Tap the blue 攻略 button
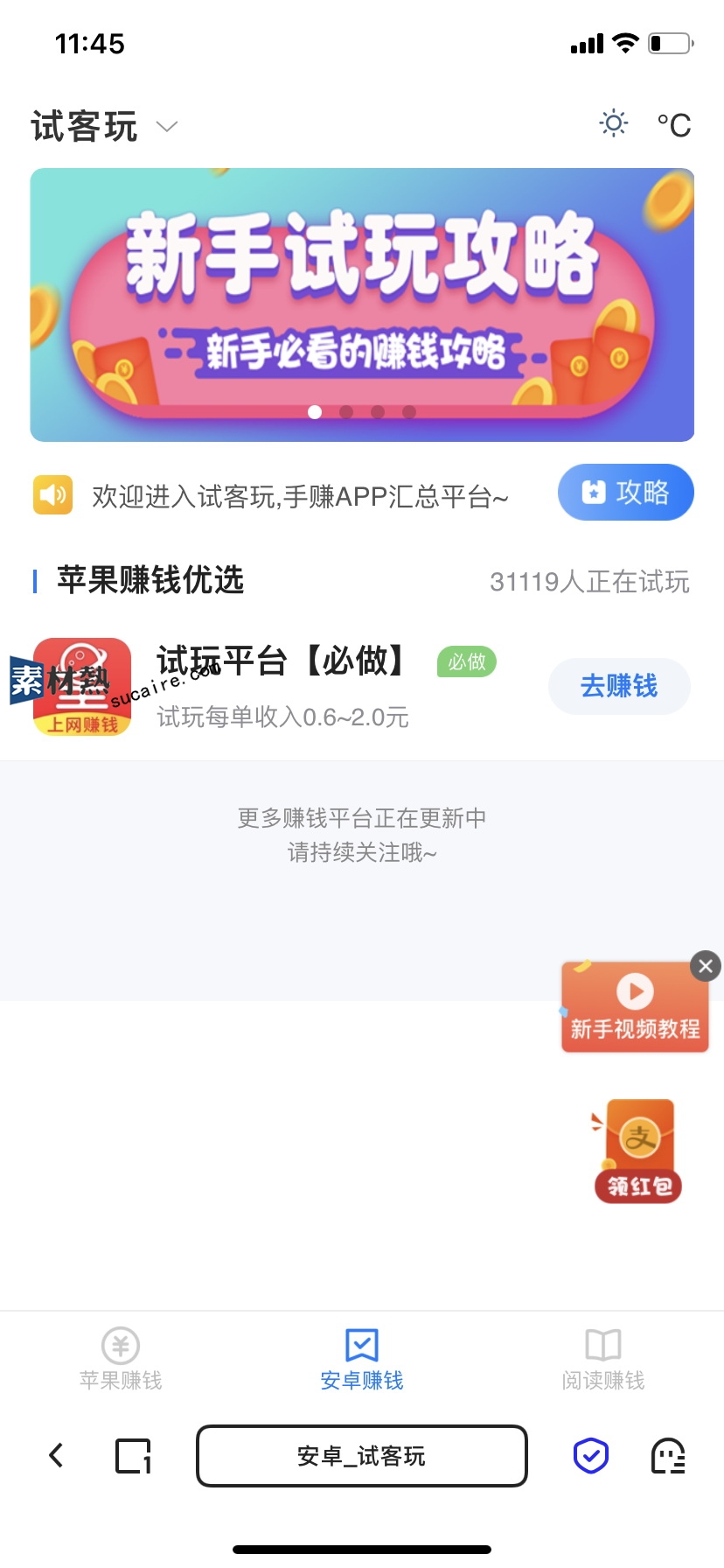 coord(625,492)
